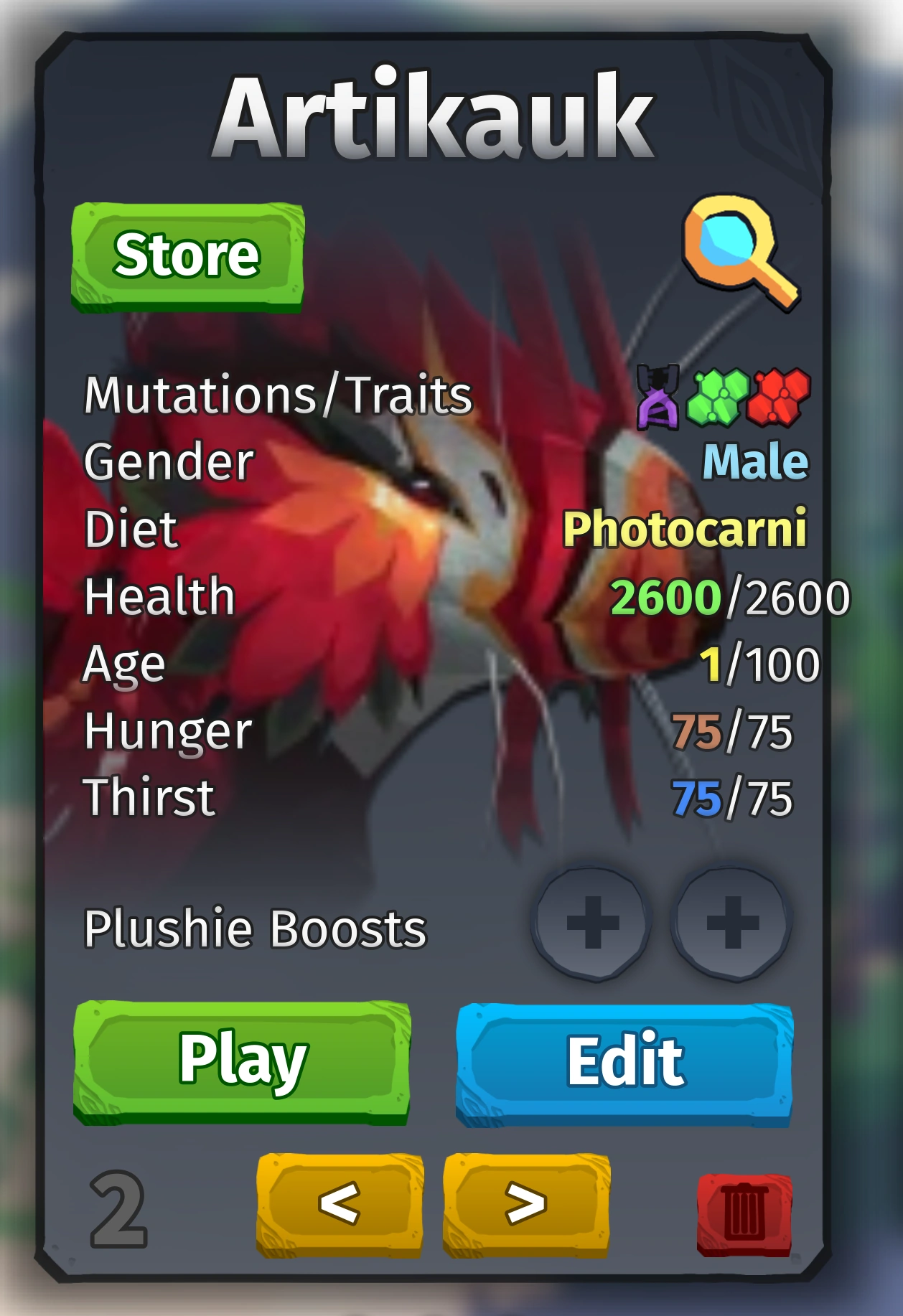
Task: Go to the next creature slot
Action: [526, 1204]
